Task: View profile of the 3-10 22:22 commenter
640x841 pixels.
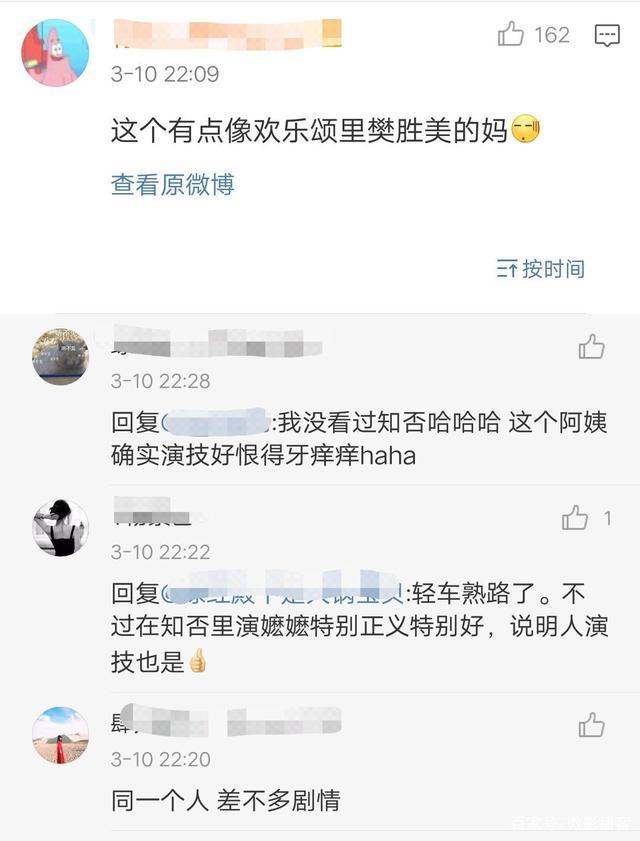Action: click(60, 528)
